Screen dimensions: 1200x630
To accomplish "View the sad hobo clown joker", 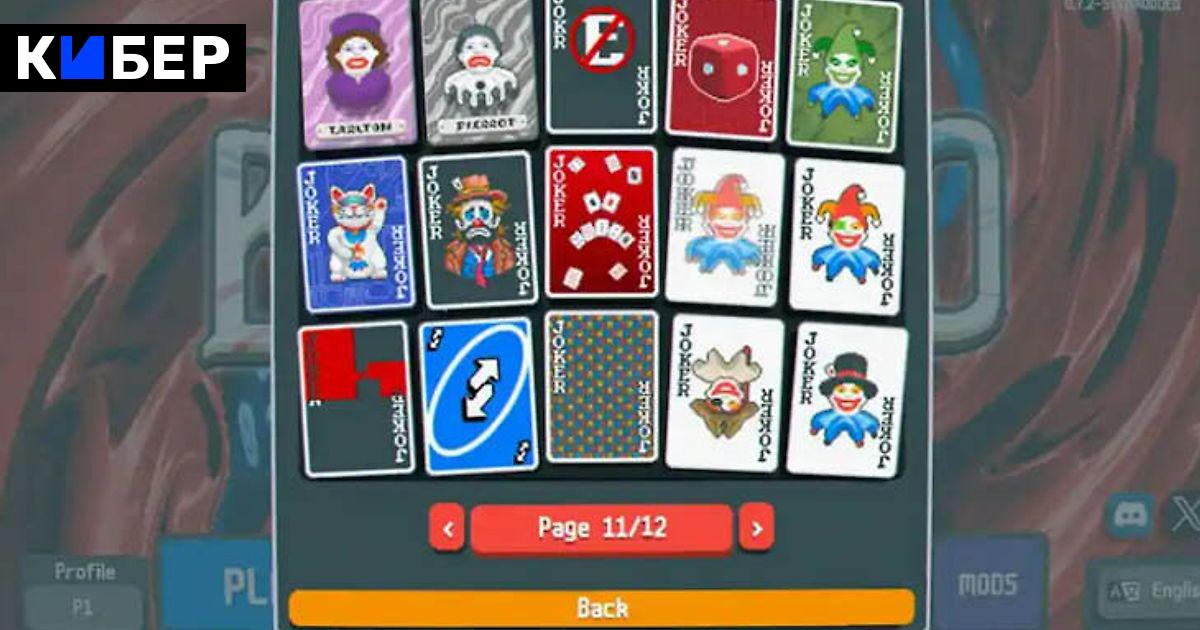I will [478, 230].
